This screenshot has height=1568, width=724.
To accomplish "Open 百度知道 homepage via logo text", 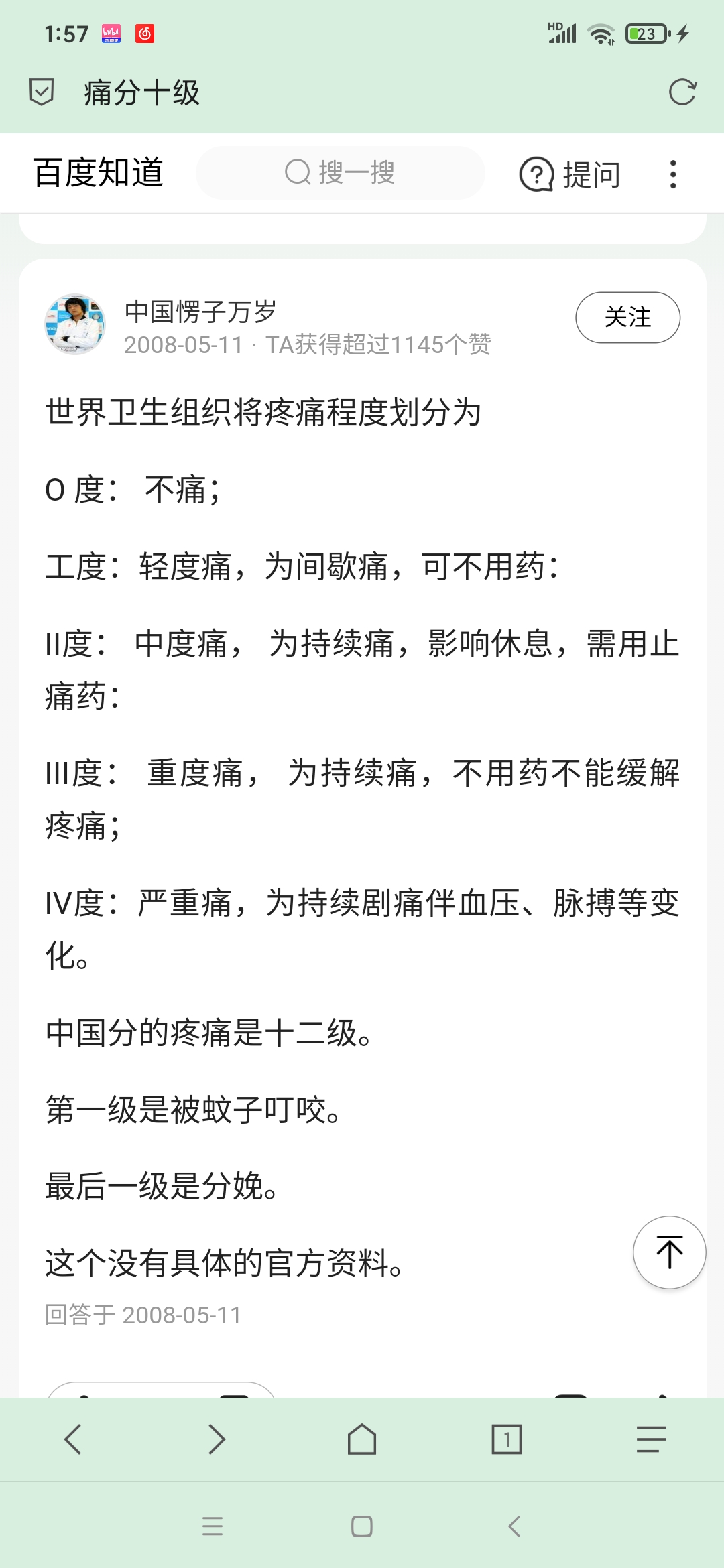I will click(99, 173).
